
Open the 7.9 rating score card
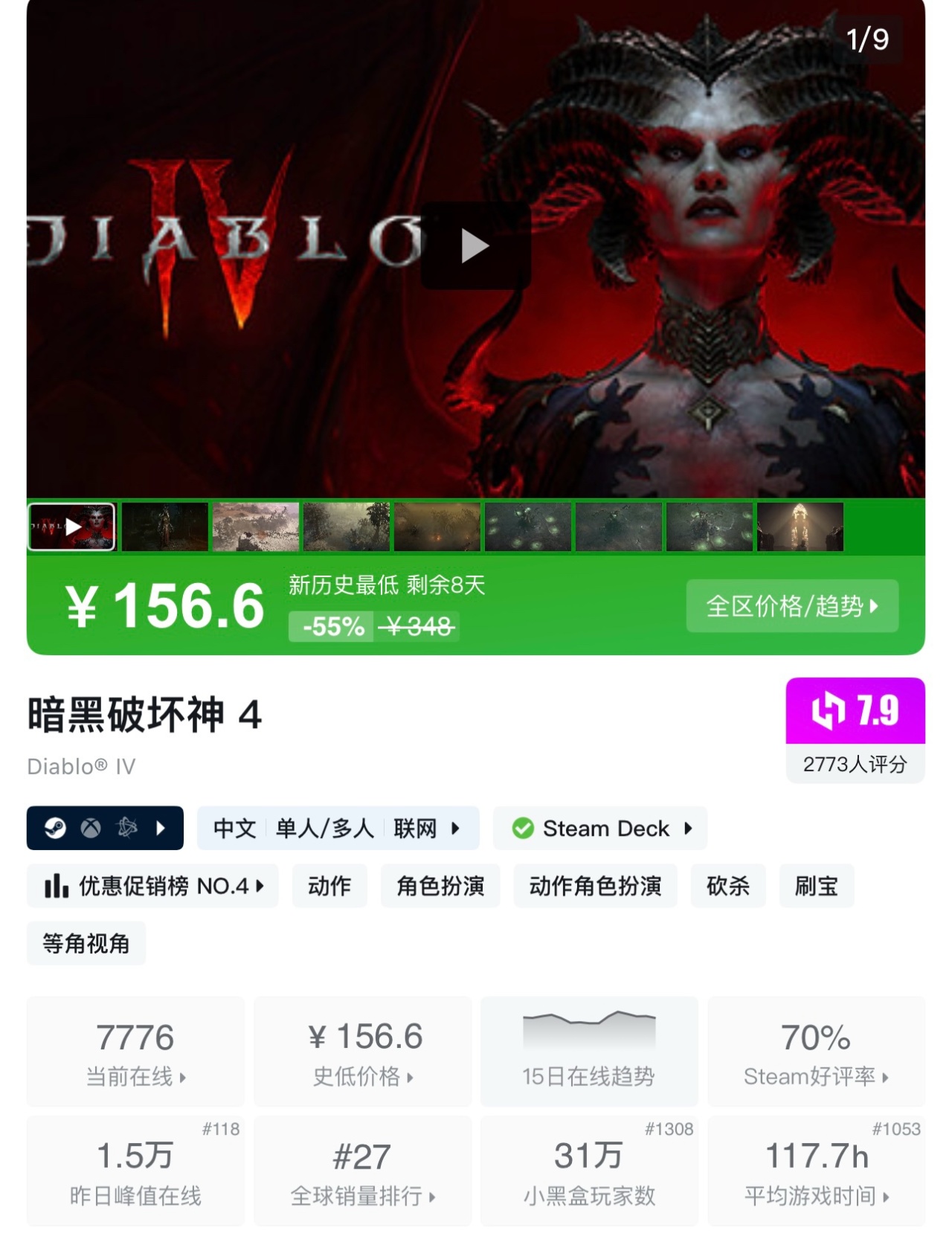click(855, 730)
